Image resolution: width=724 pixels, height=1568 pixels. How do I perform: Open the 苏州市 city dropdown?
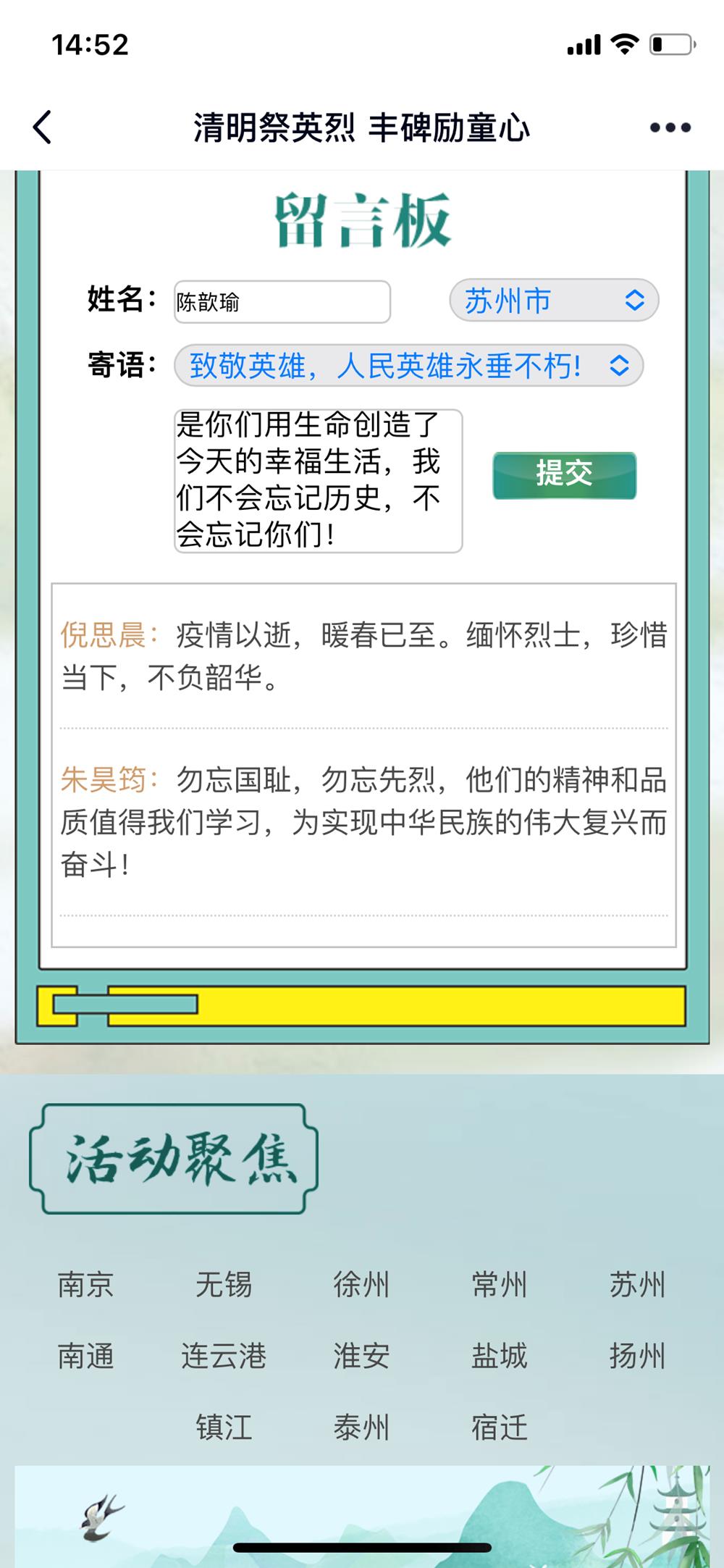554,301
